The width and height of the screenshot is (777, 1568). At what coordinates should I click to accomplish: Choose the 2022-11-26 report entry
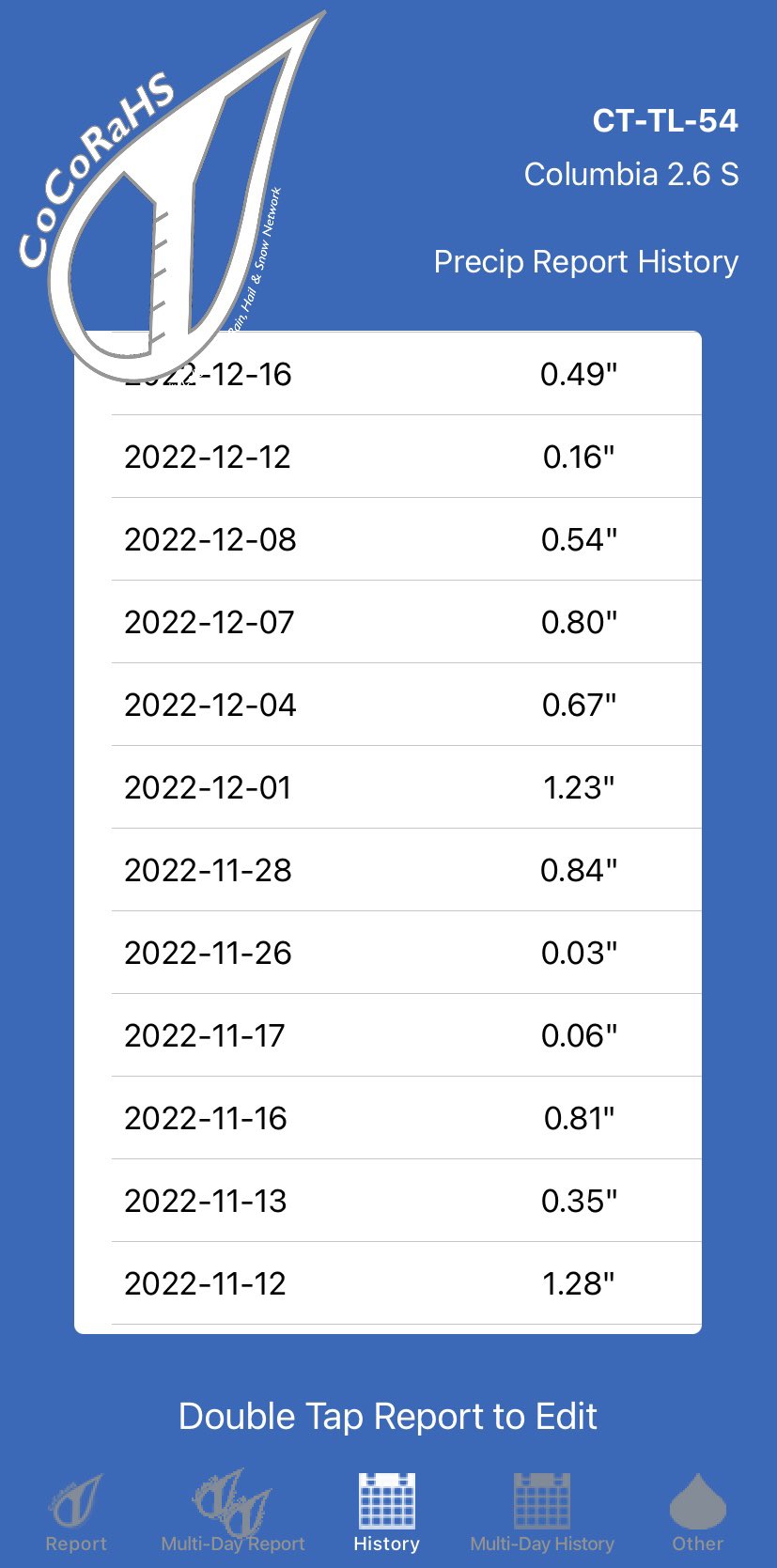pos(388,953)
